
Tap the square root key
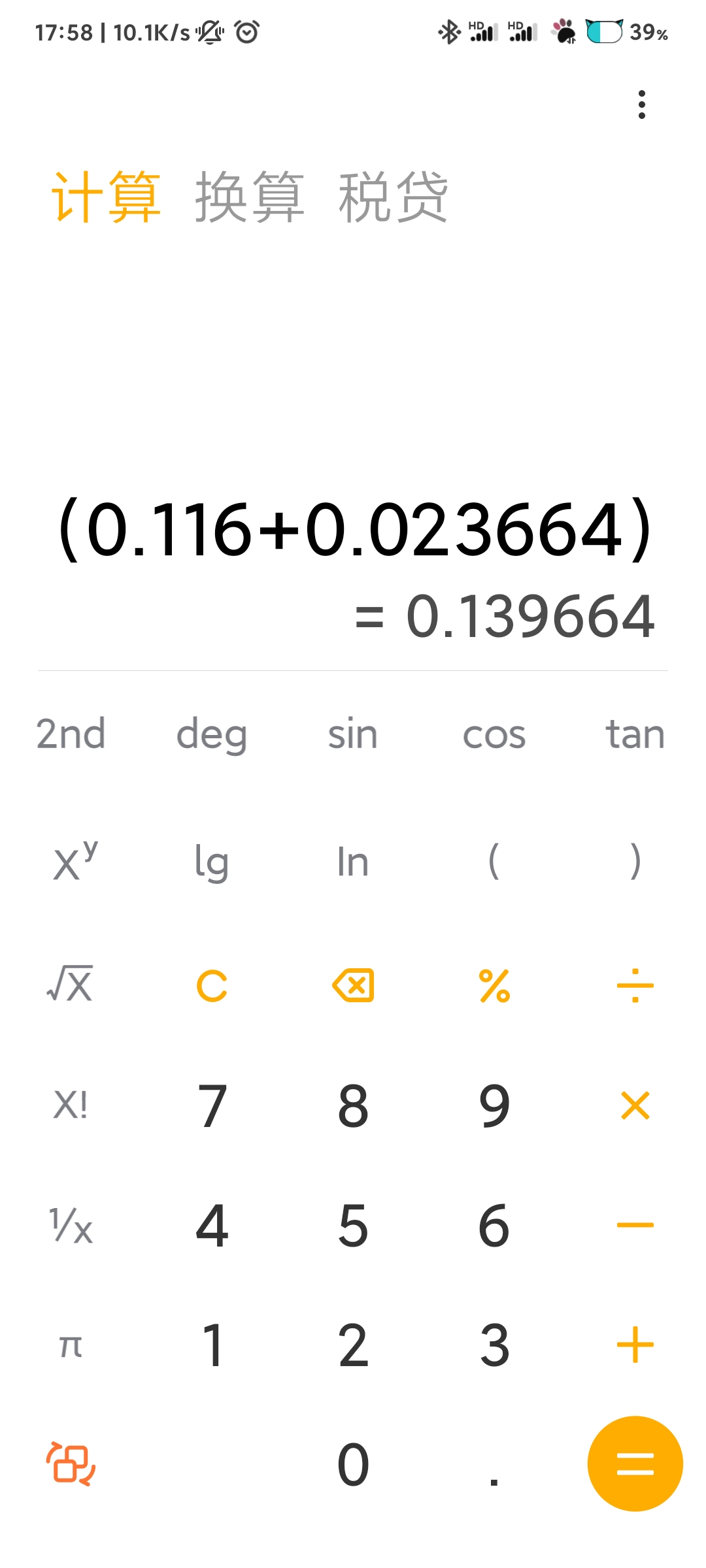pyautogui.click(x=71, y=984)
